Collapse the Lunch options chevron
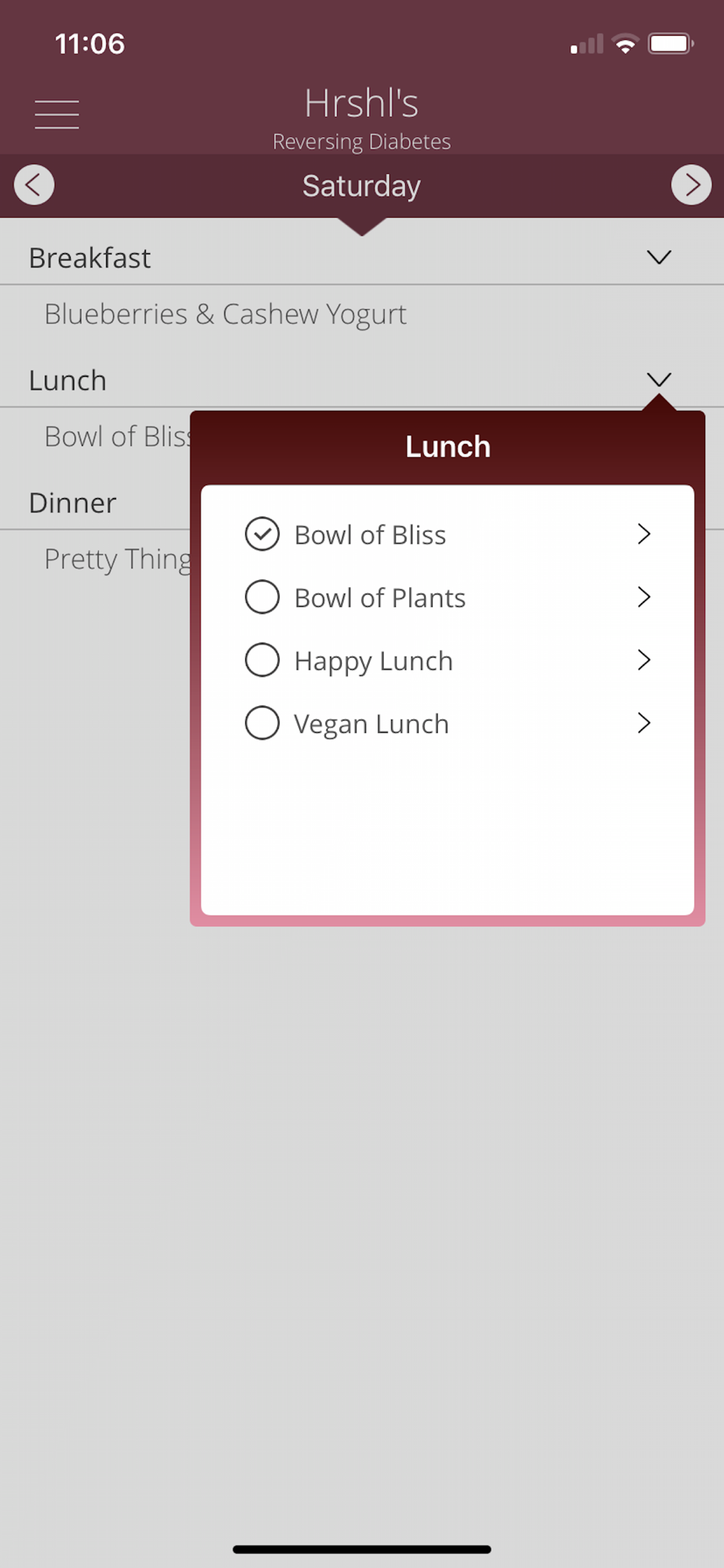The height and width of the screenshot is (1568, 724). (x=659, y=379)
